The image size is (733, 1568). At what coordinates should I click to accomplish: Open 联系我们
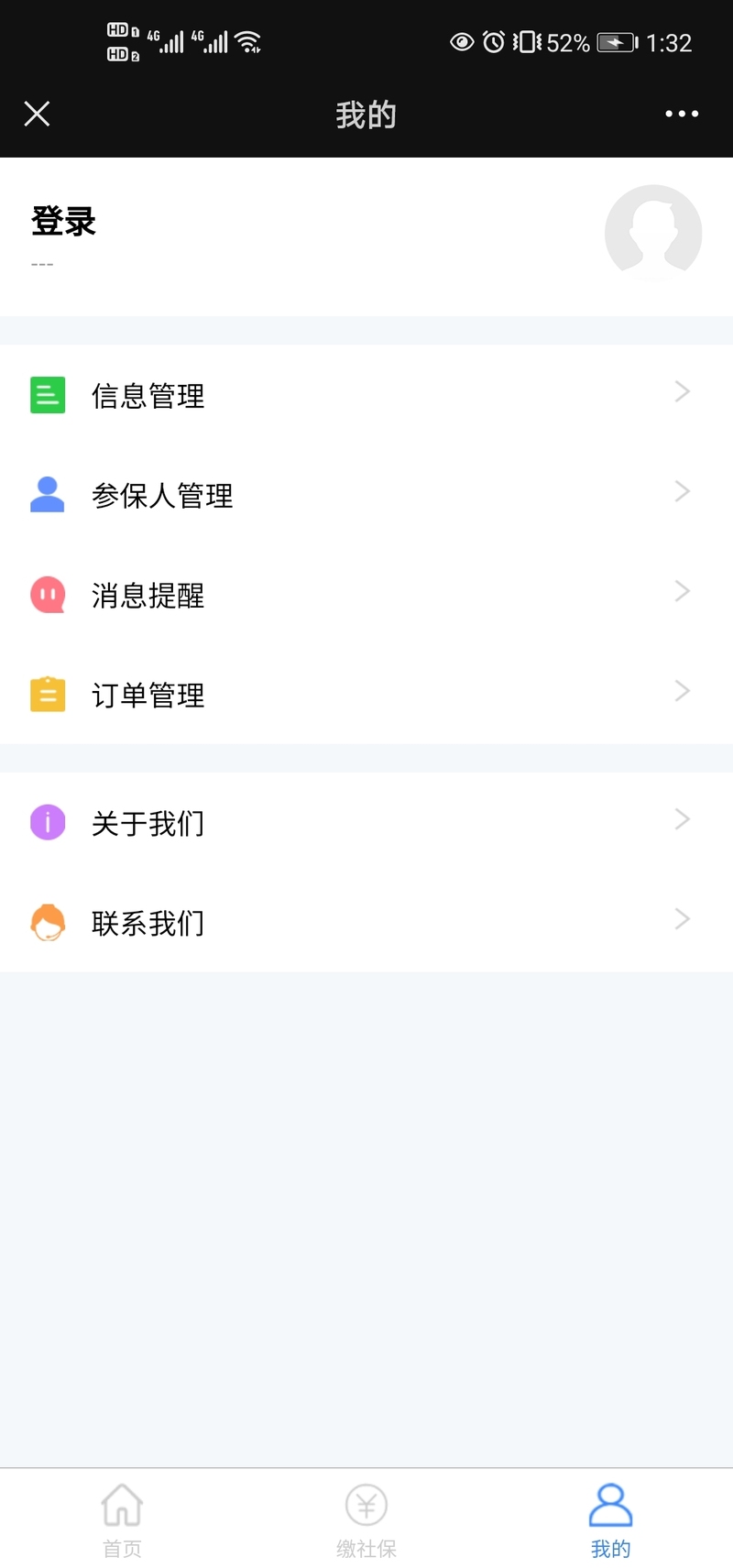tap(366, 922)
